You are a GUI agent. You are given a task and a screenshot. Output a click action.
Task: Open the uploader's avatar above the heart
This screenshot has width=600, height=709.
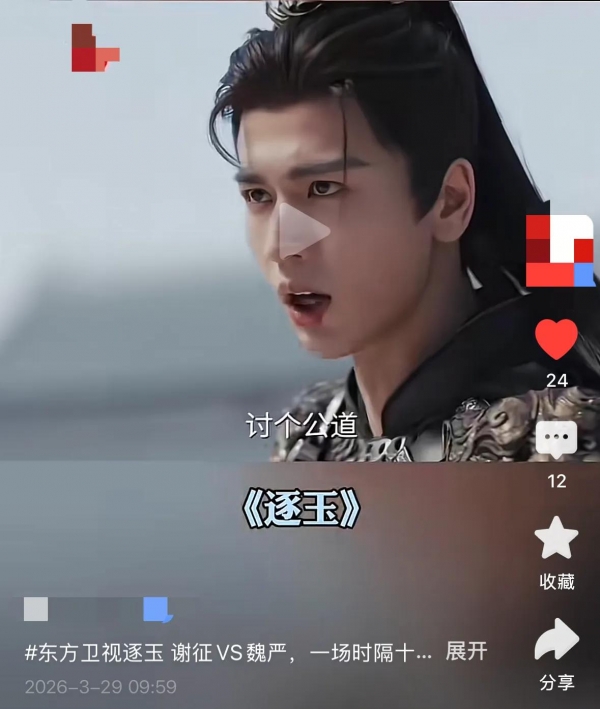pos(559,250)
